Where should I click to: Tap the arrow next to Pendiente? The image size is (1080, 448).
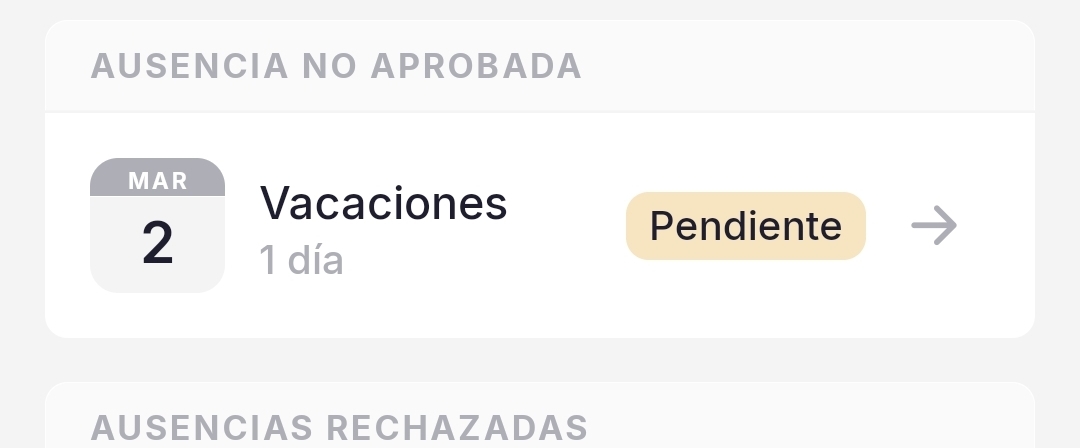coord(934,227)
